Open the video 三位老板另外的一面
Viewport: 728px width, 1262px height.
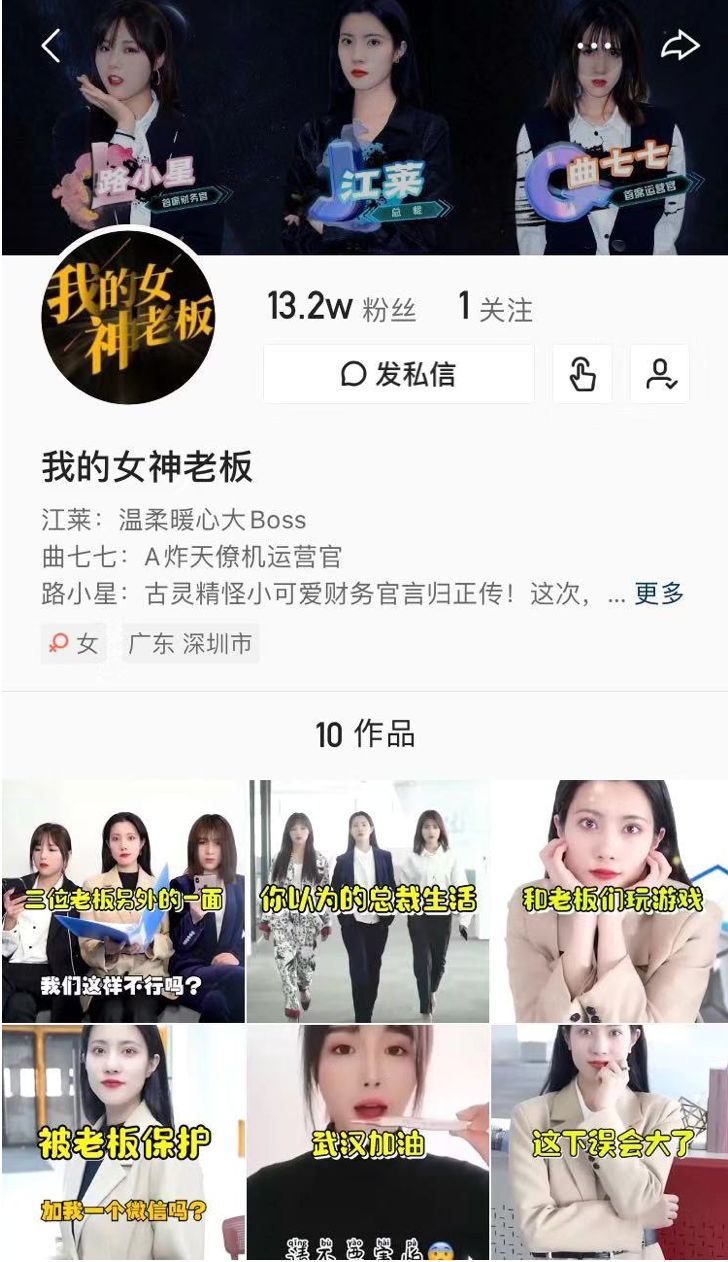tap(123, 900)
